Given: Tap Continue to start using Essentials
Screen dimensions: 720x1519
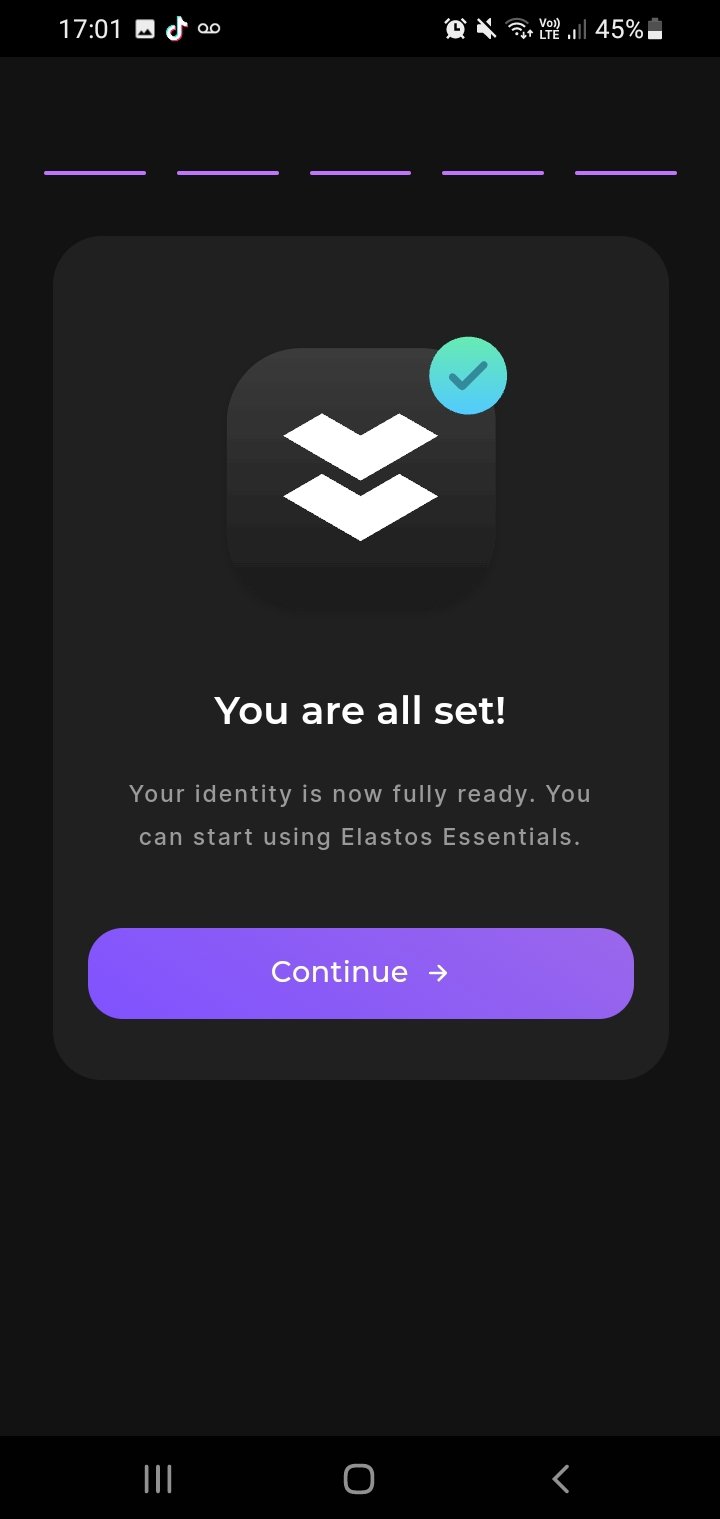Looking at the screenshot, I should (360, 973).
